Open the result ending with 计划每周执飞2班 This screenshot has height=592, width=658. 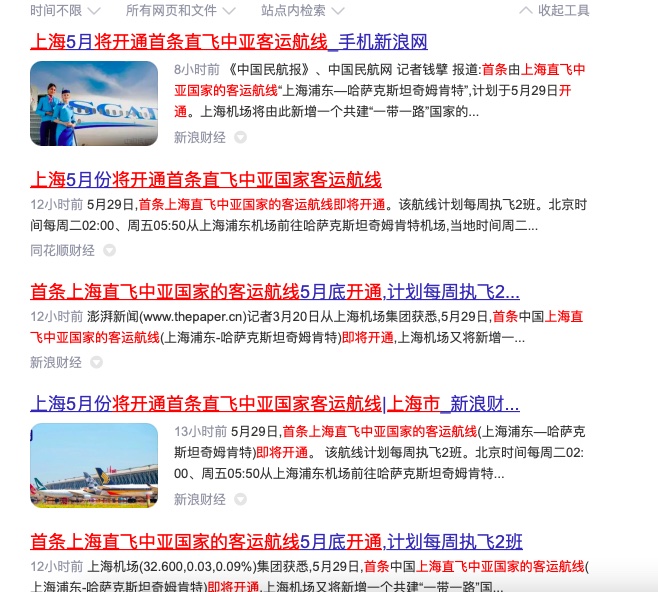coord(276,543)
